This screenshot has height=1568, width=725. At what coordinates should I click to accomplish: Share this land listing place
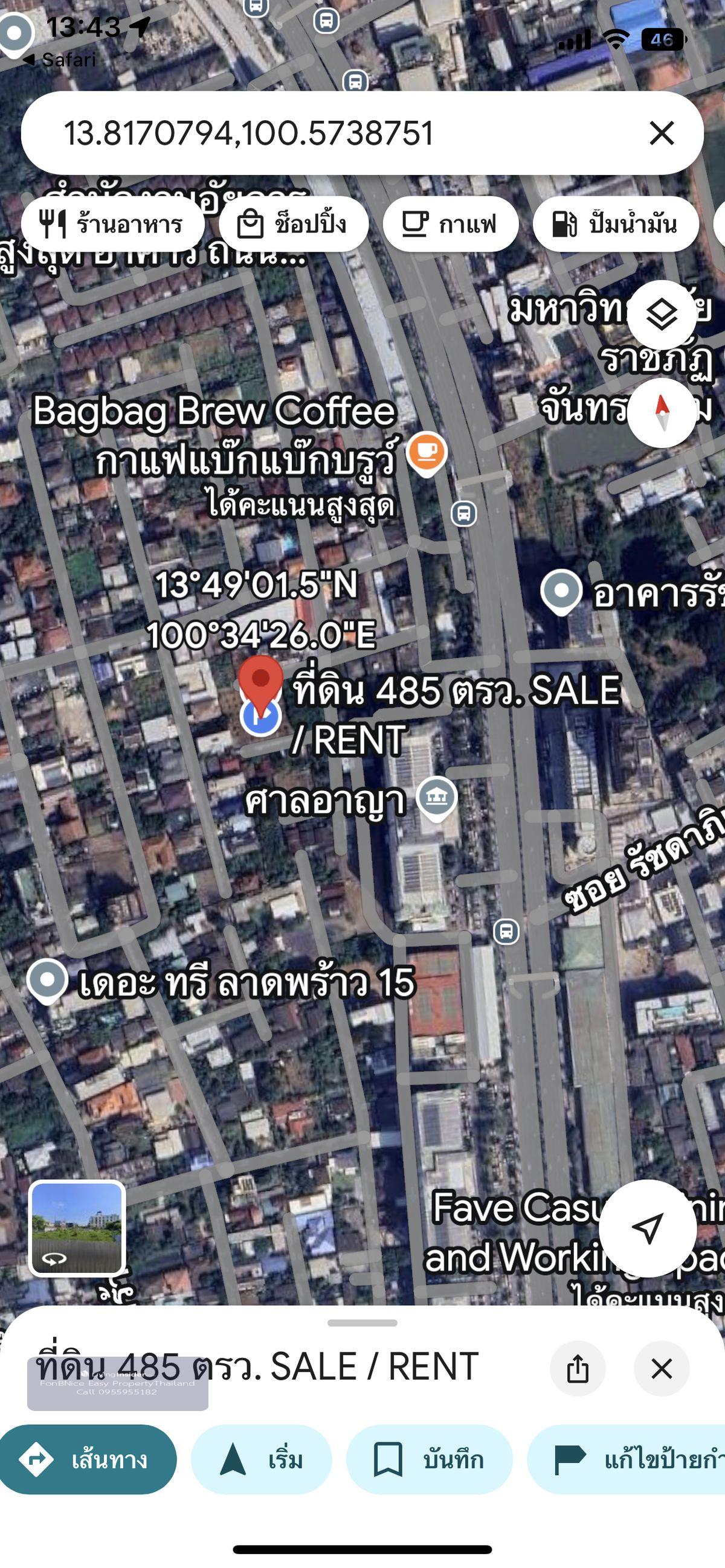(x=578, y=1368)
